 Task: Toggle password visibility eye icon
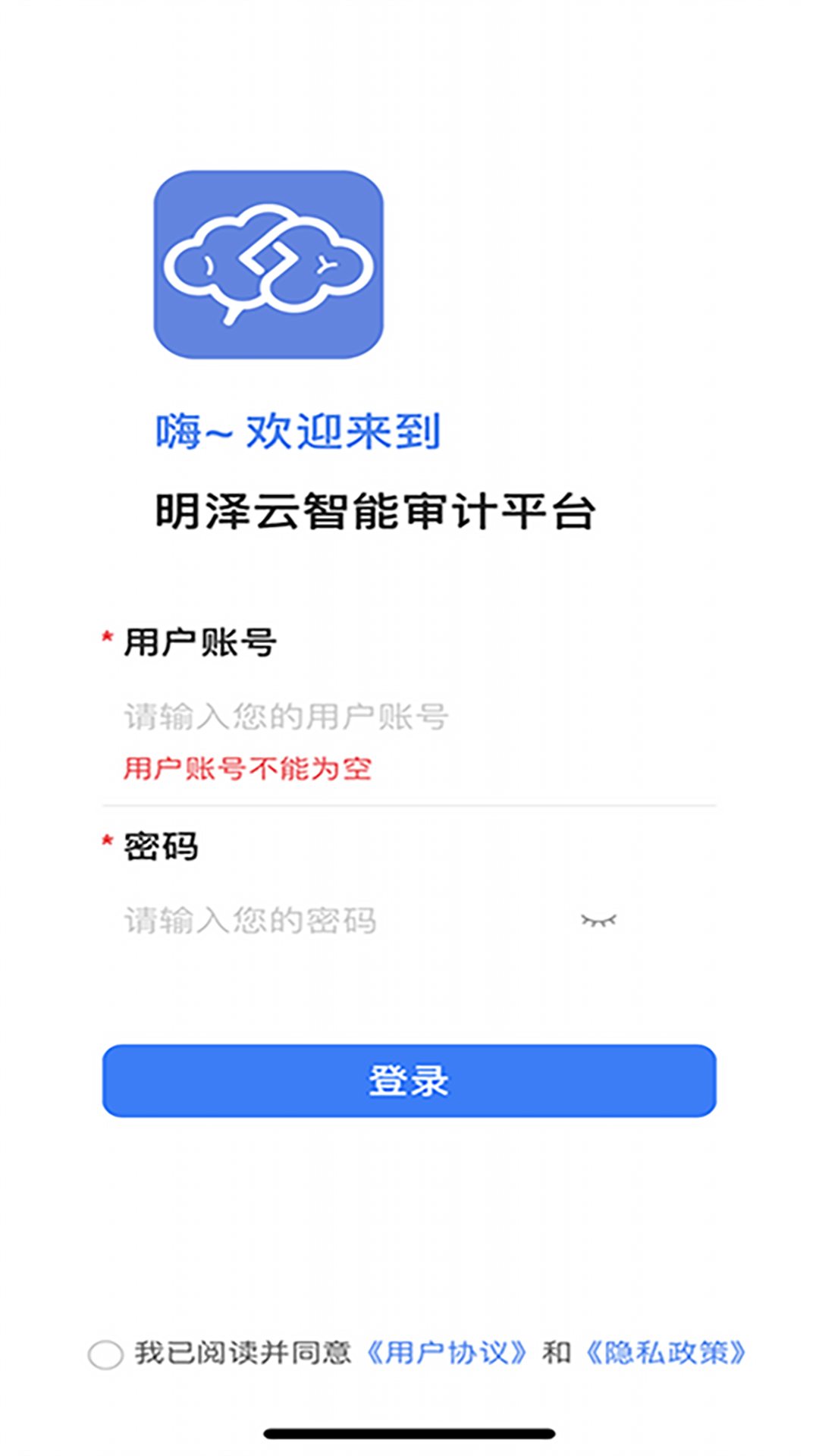(x=598, y=921)
